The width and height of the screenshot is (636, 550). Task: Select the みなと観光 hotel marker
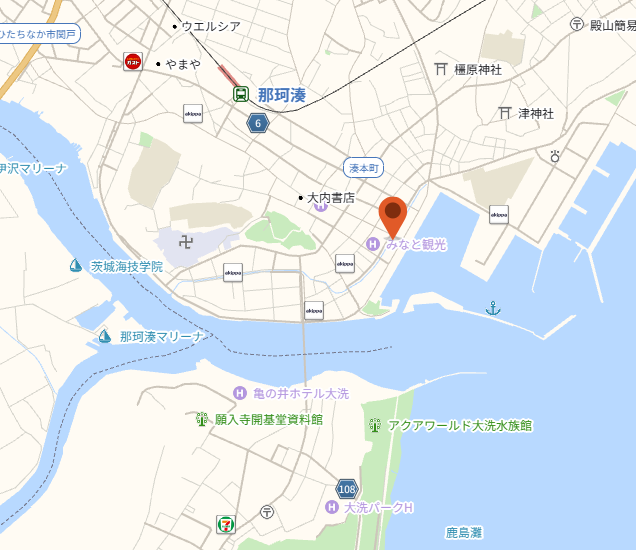coord(372,244)
